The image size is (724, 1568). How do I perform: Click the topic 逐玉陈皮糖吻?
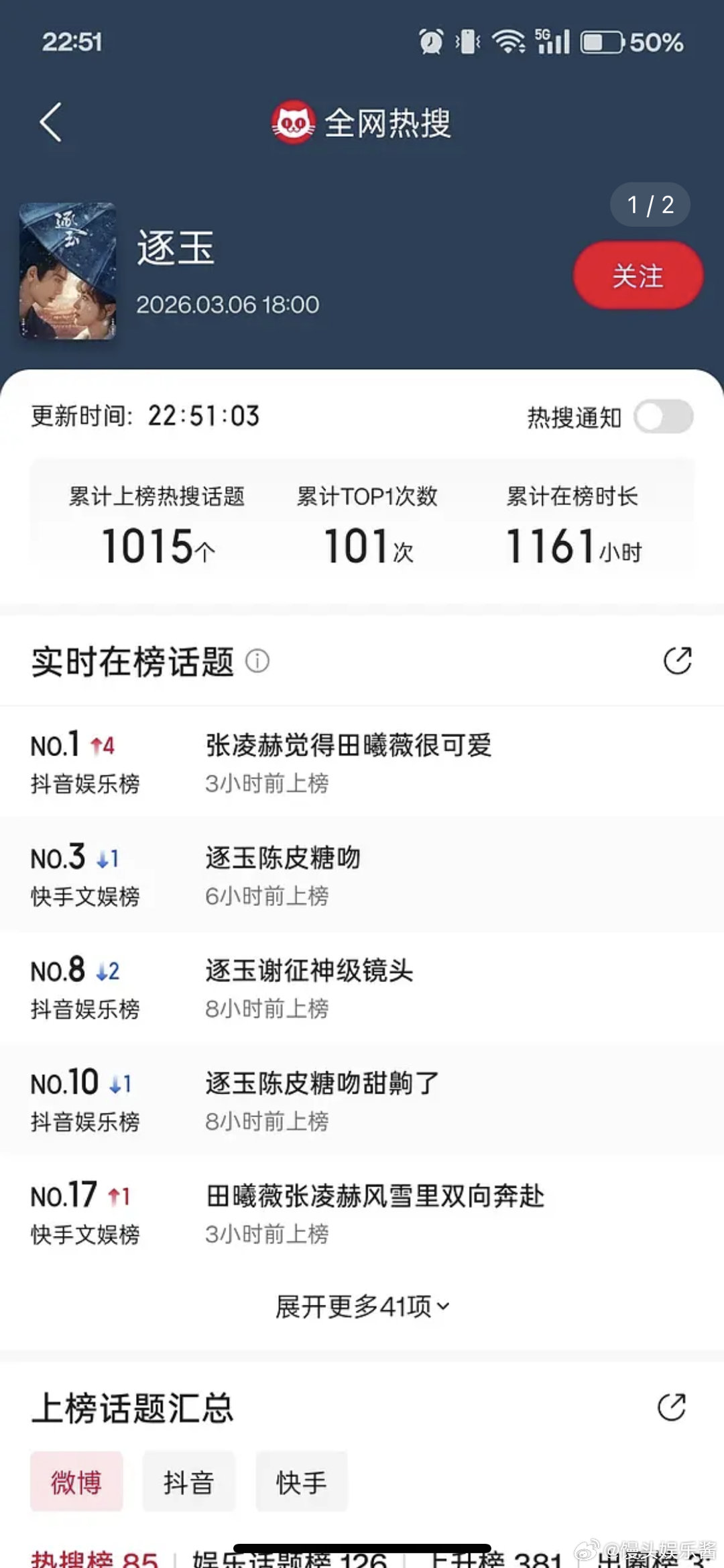[282, 857]
